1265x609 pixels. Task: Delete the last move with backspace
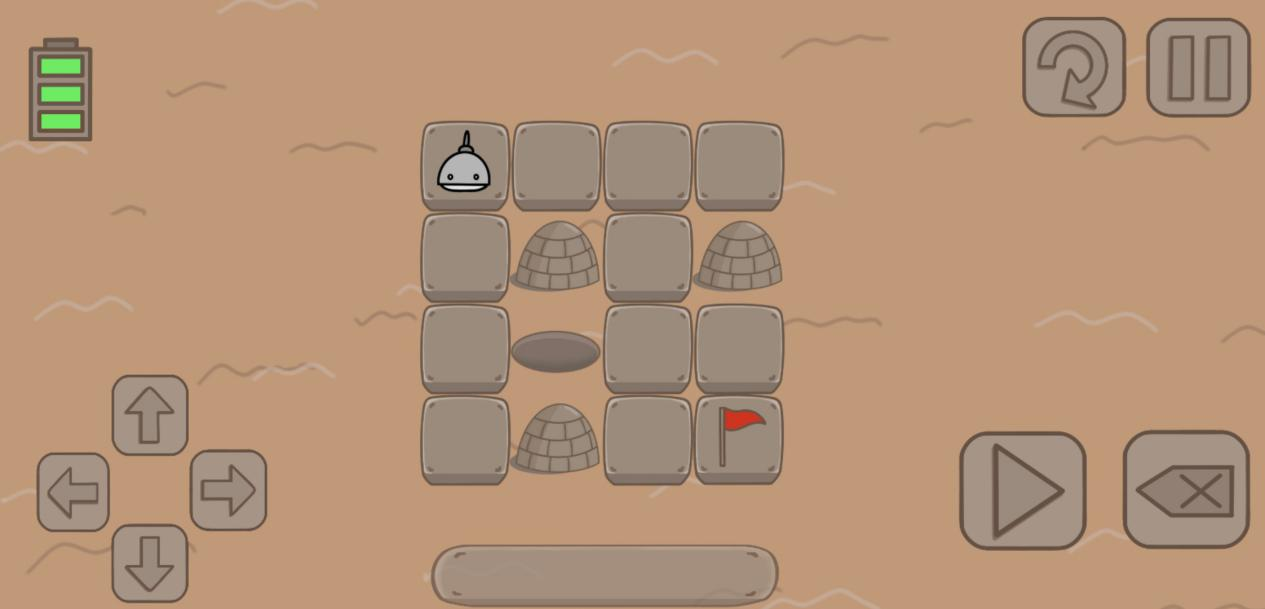pyautogui.click(x=1186, y=490)
